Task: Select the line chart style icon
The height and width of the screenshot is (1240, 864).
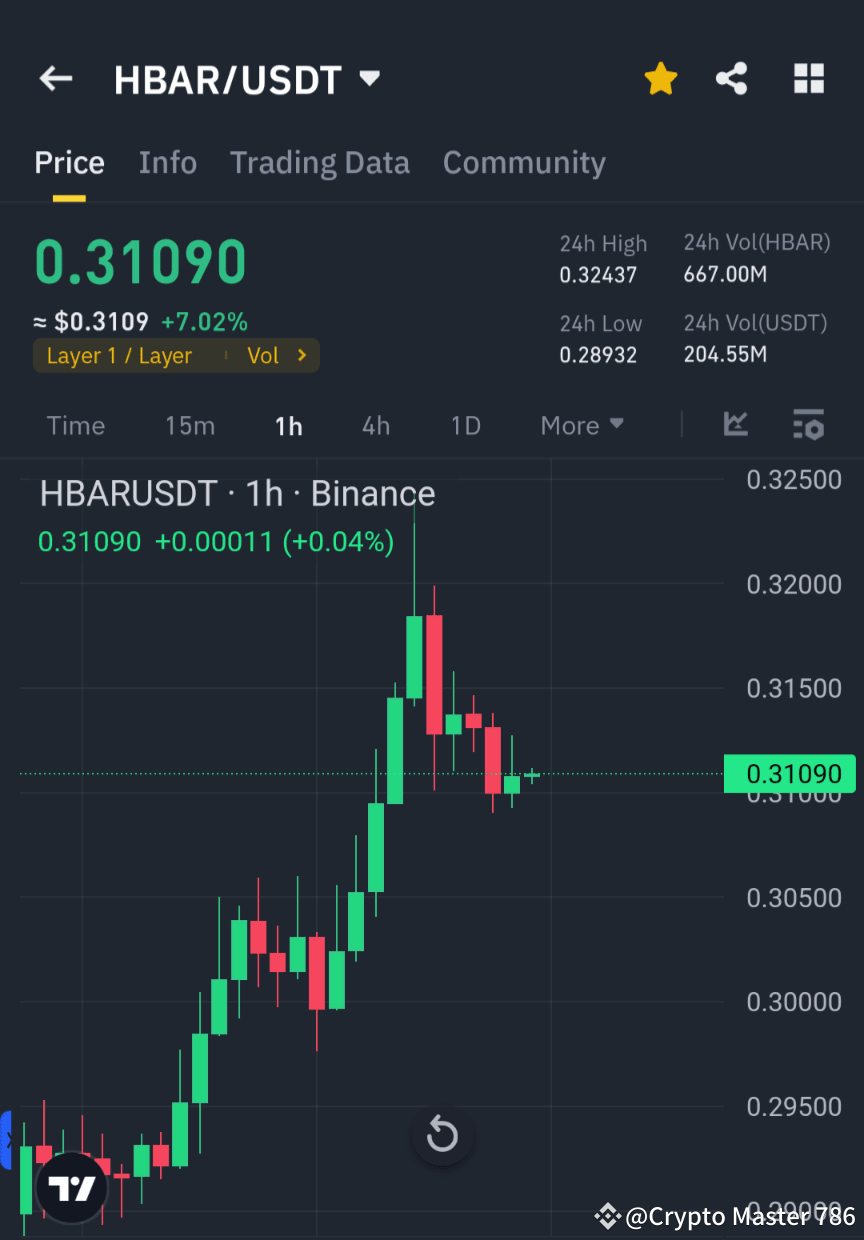Action: click(736, 425)
